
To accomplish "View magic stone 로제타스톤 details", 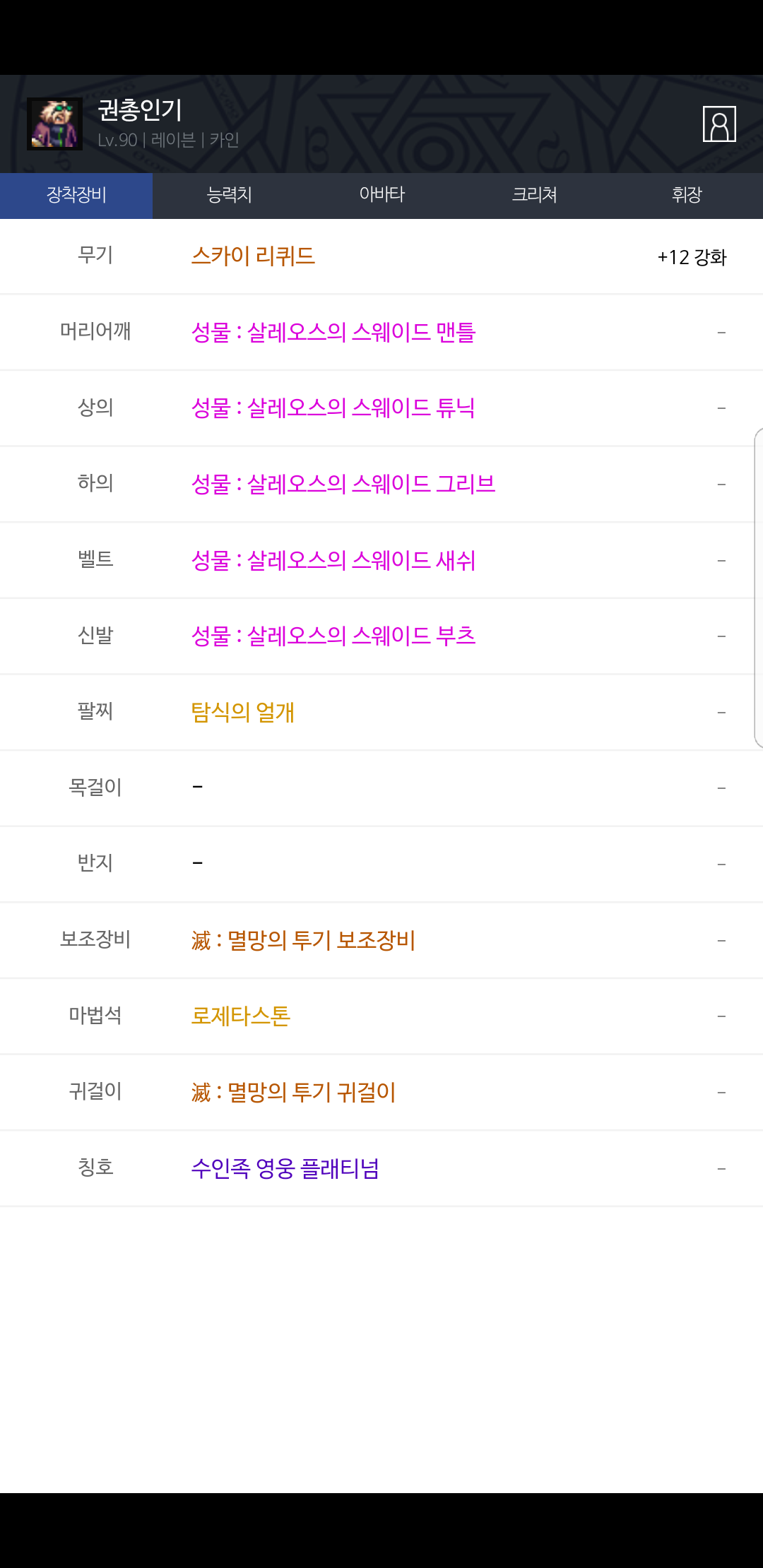I will [240, 1016].
